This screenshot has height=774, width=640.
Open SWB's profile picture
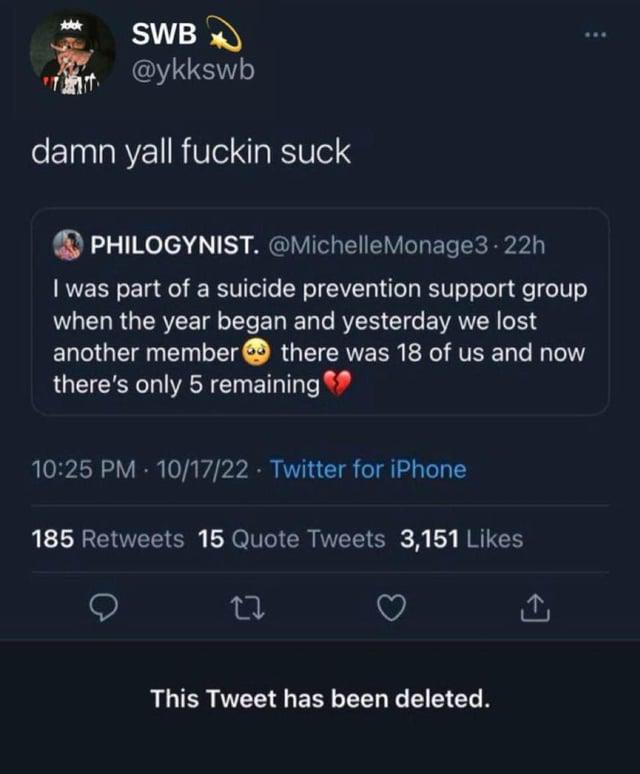click(x=72, y=53)
